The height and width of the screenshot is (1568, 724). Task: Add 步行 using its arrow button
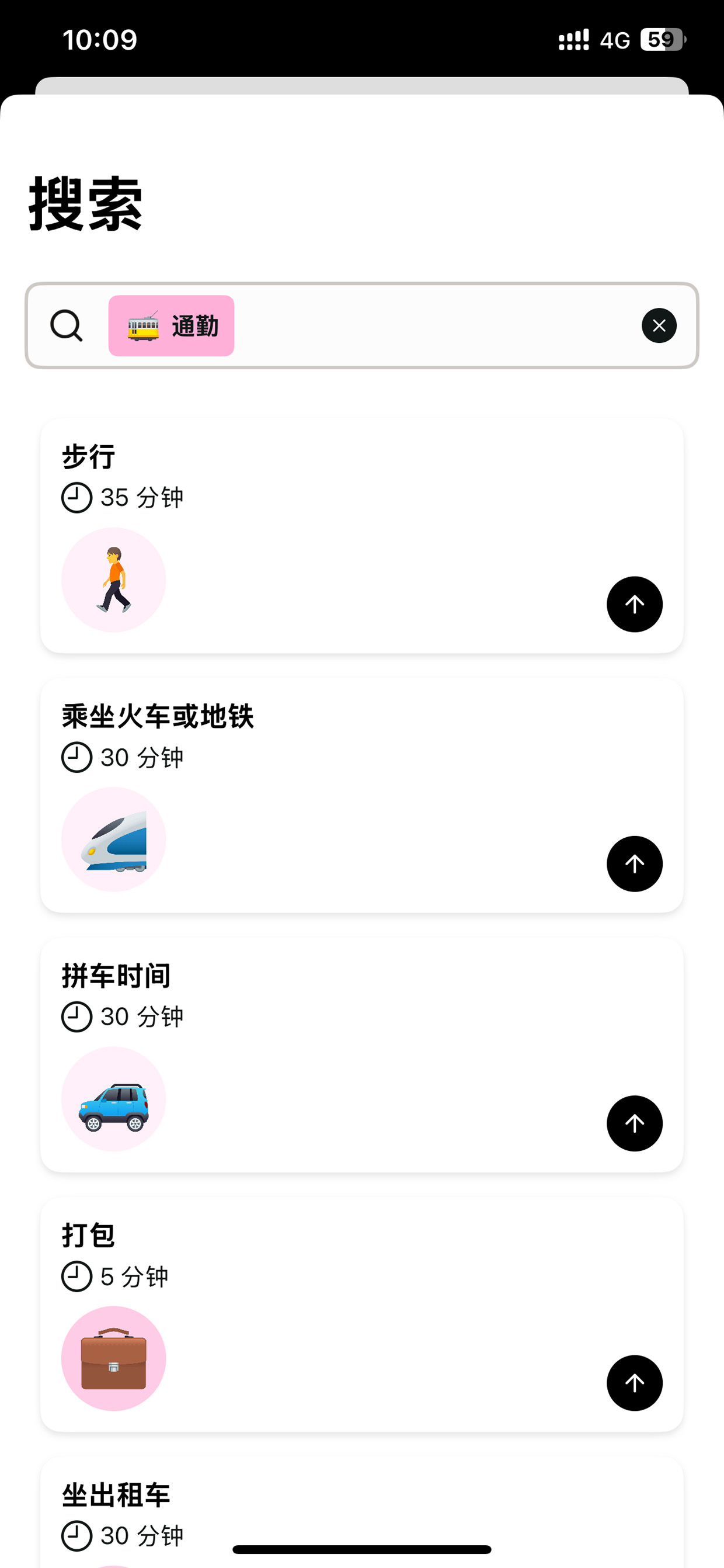[635, 605]
